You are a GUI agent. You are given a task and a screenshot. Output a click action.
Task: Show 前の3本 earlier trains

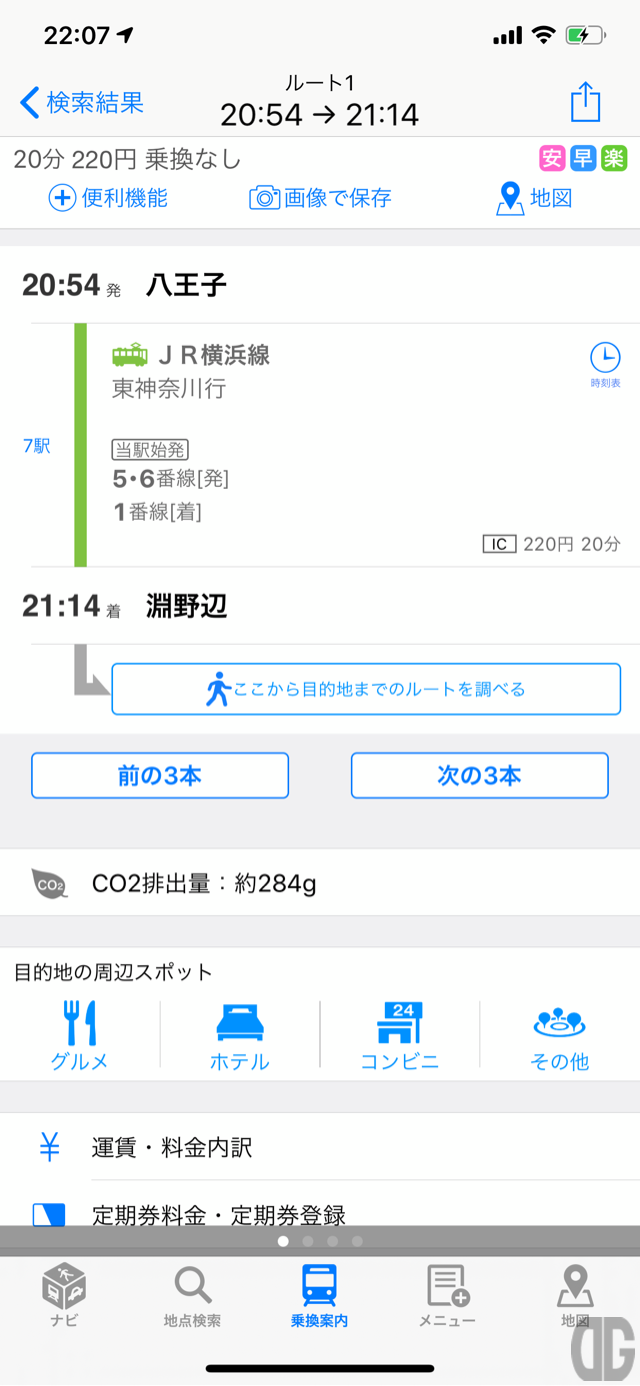coord(160,775)
